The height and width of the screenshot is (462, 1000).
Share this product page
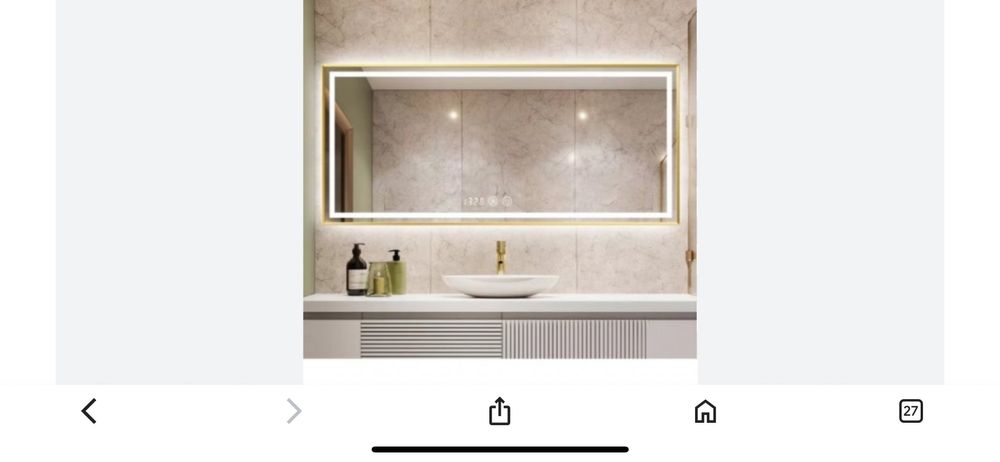pyautogui.click(x=499, y=411)
